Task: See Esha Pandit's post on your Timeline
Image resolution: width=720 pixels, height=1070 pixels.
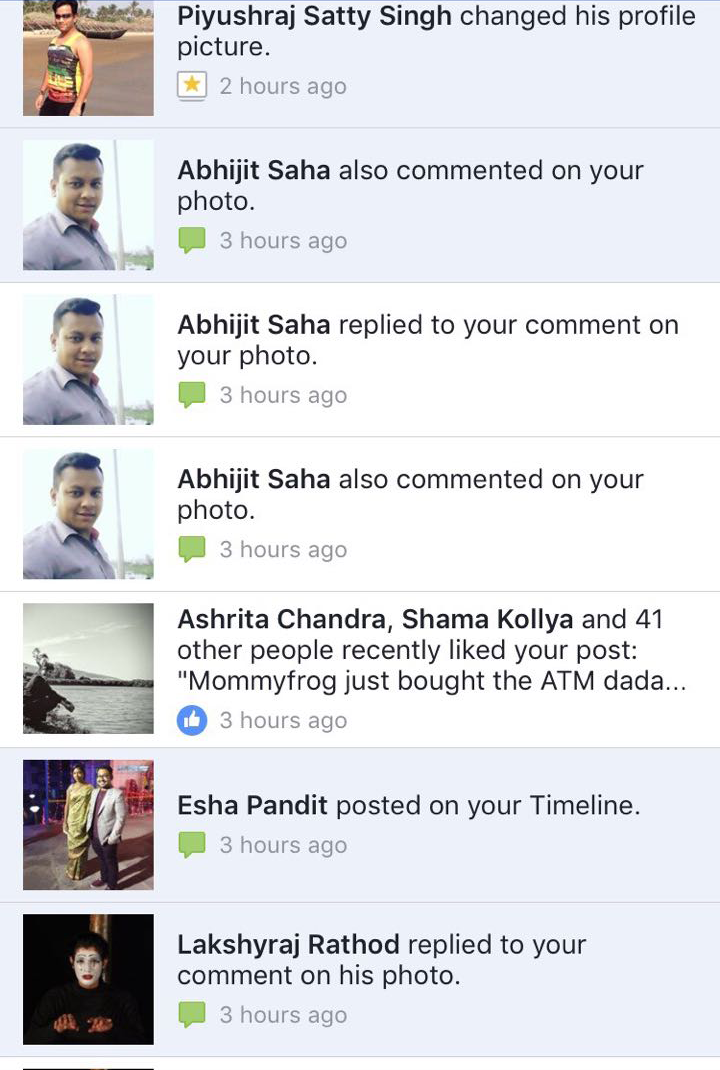Action: [x=408, y=806]
